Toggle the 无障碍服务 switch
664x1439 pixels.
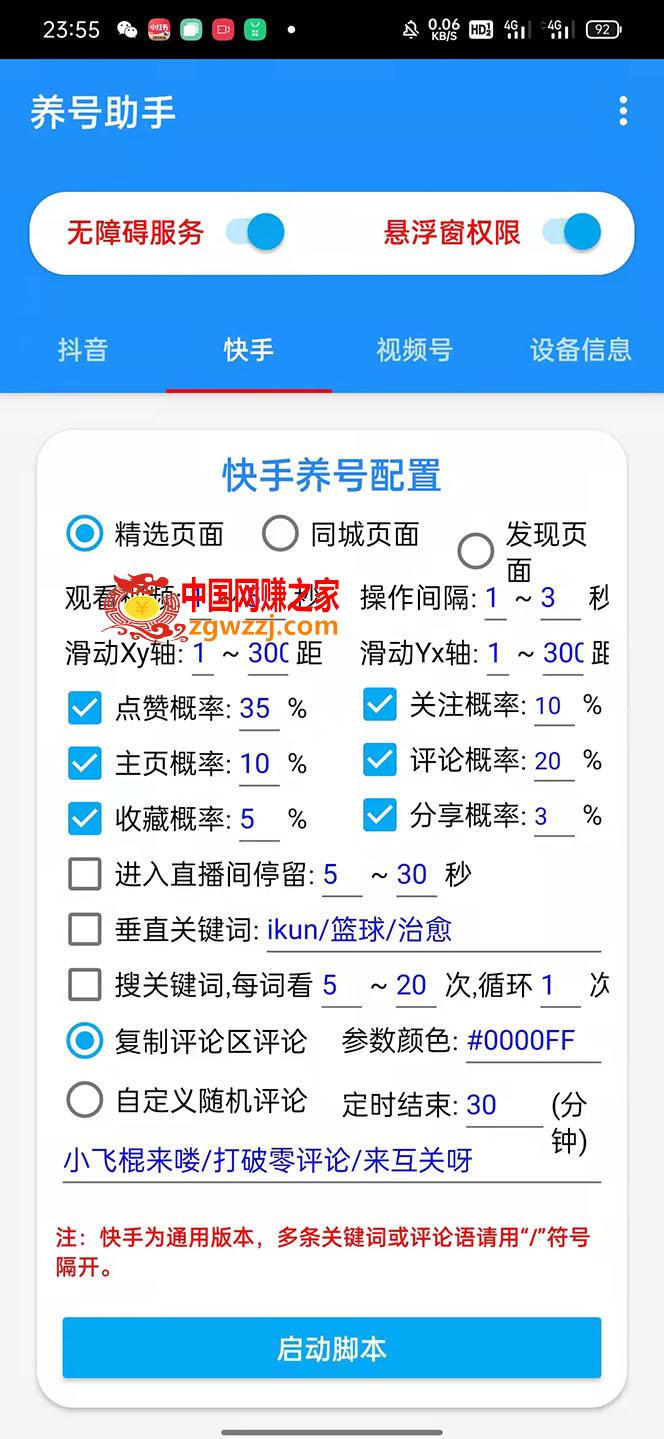[x=254, y=232]
